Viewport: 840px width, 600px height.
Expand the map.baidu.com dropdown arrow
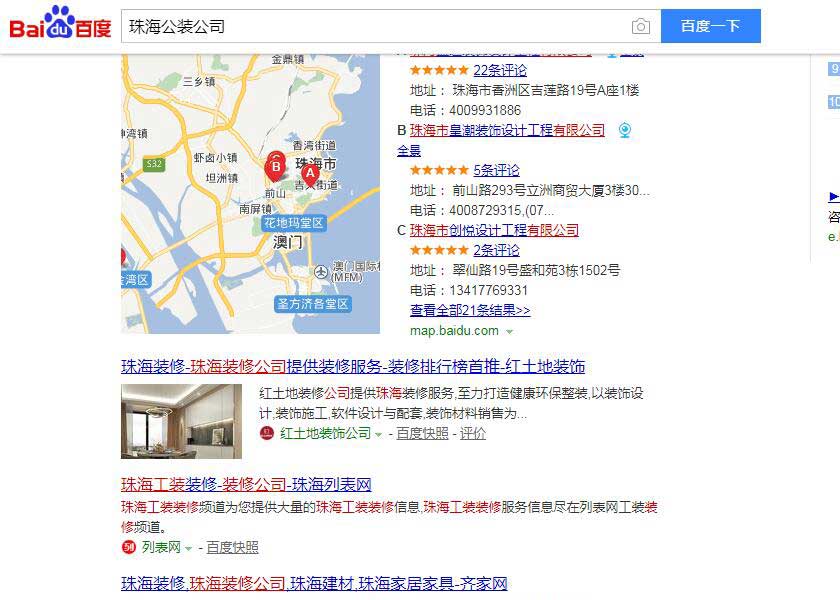click(509, 331)
